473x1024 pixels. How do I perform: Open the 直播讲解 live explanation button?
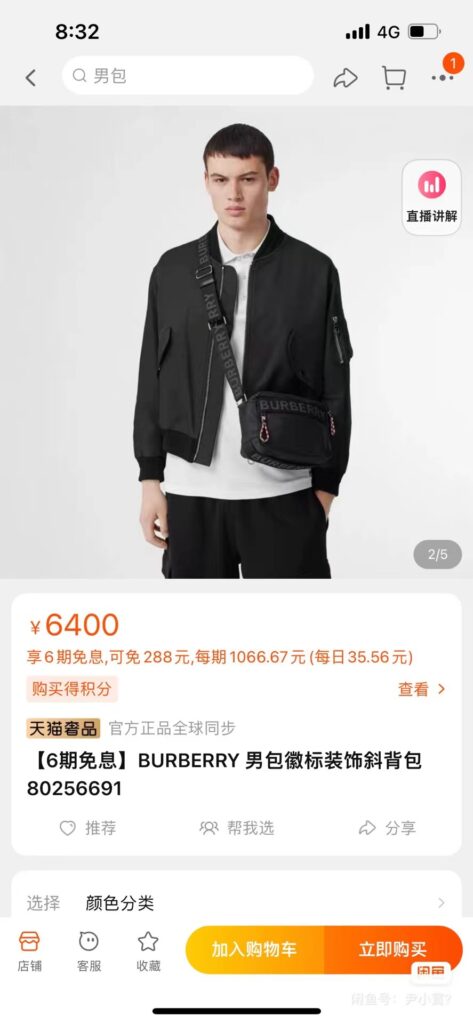pyautogui.click(x=432, y=197)
